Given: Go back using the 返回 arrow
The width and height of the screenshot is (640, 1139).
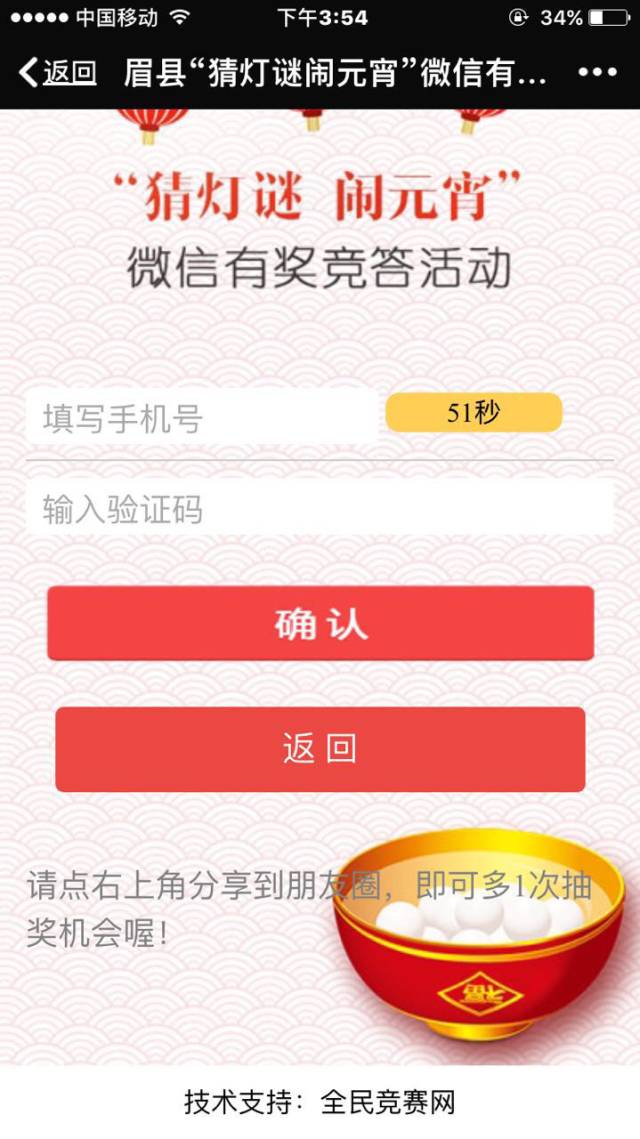Looking at the screenshot, I should 56,73.
